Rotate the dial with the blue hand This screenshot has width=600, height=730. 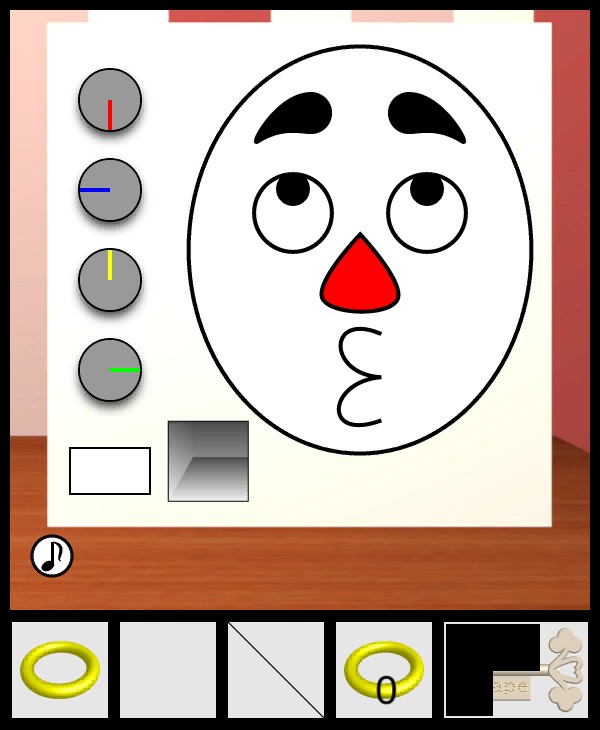(x=110, y=190)
